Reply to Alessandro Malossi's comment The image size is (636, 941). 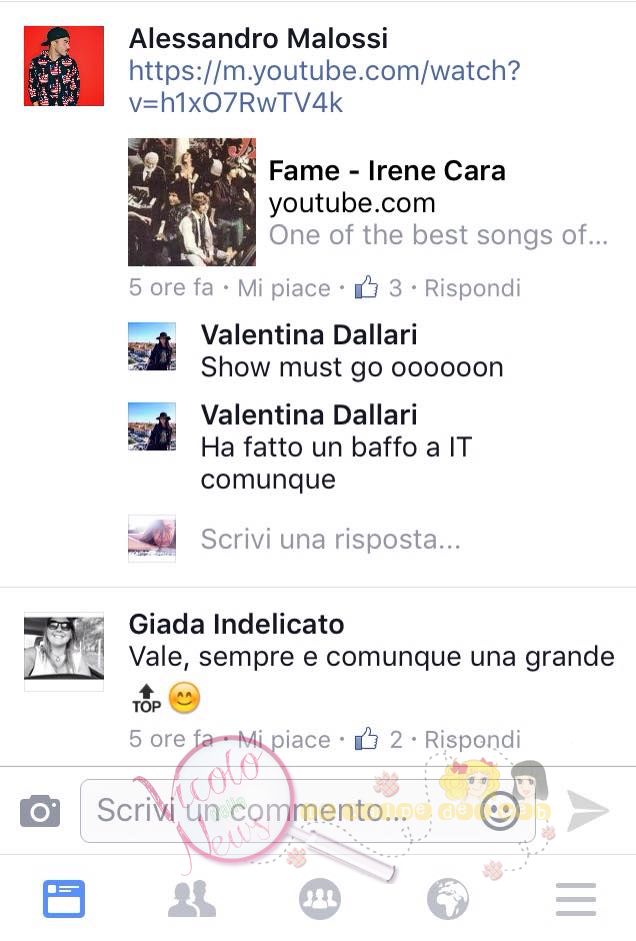472,288
